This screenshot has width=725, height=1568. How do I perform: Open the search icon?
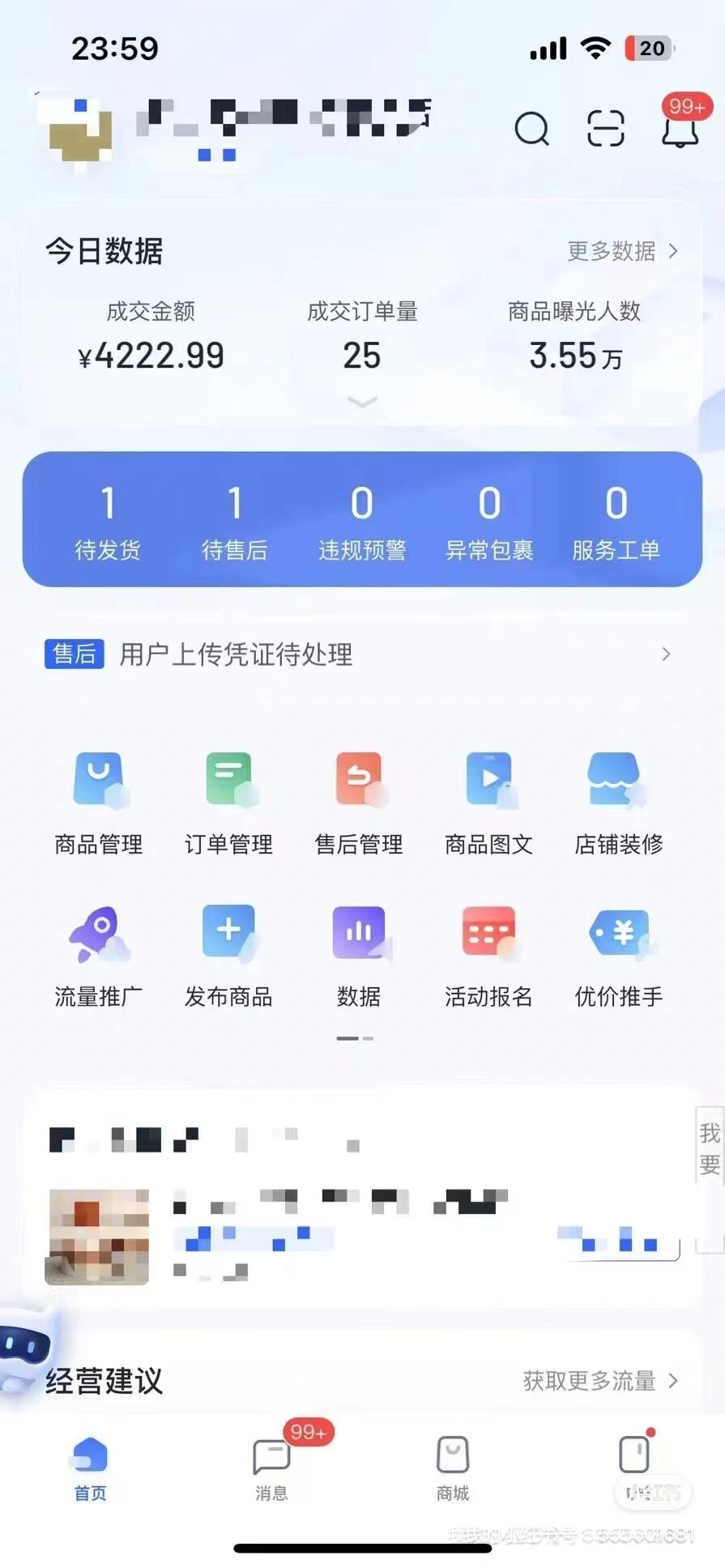click(531, 128)
